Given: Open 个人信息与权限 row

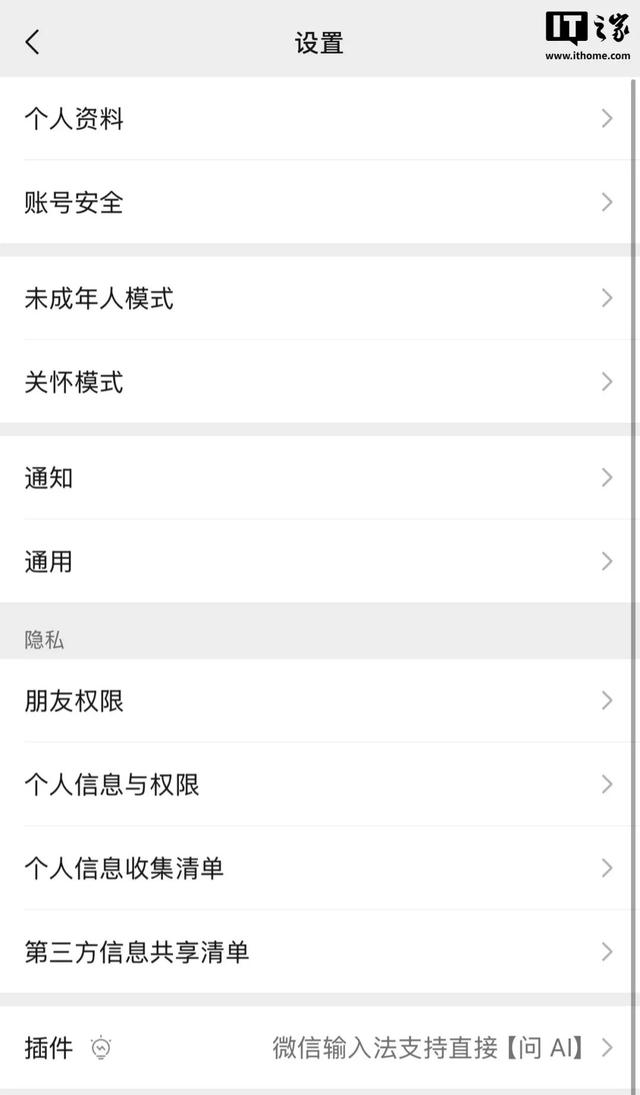Looking at the screenshot, I should 318,784.
